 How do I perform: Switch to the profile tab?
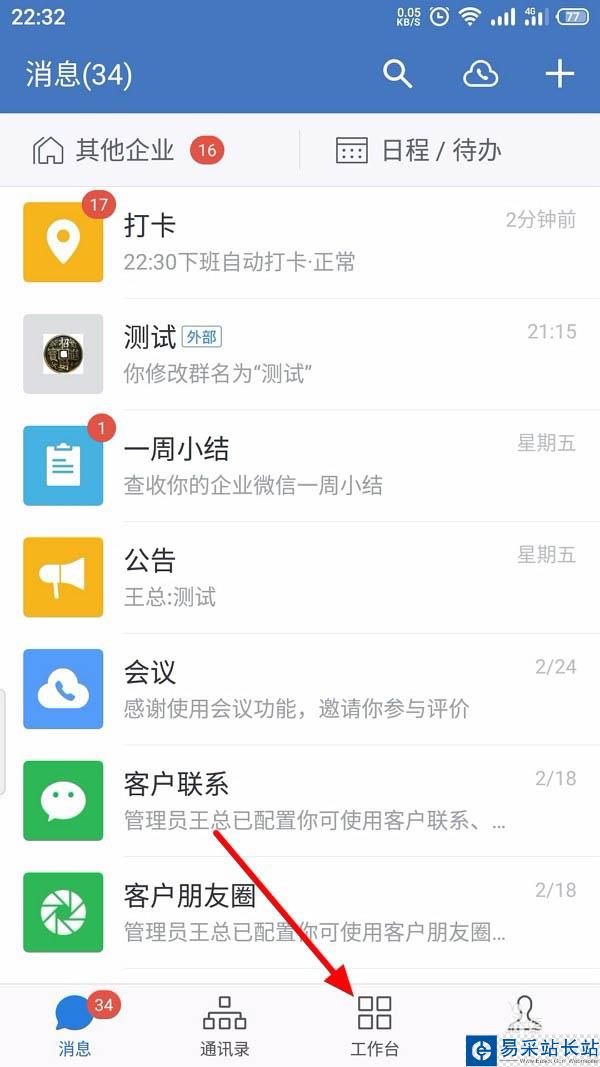(x=524, y=1020)
